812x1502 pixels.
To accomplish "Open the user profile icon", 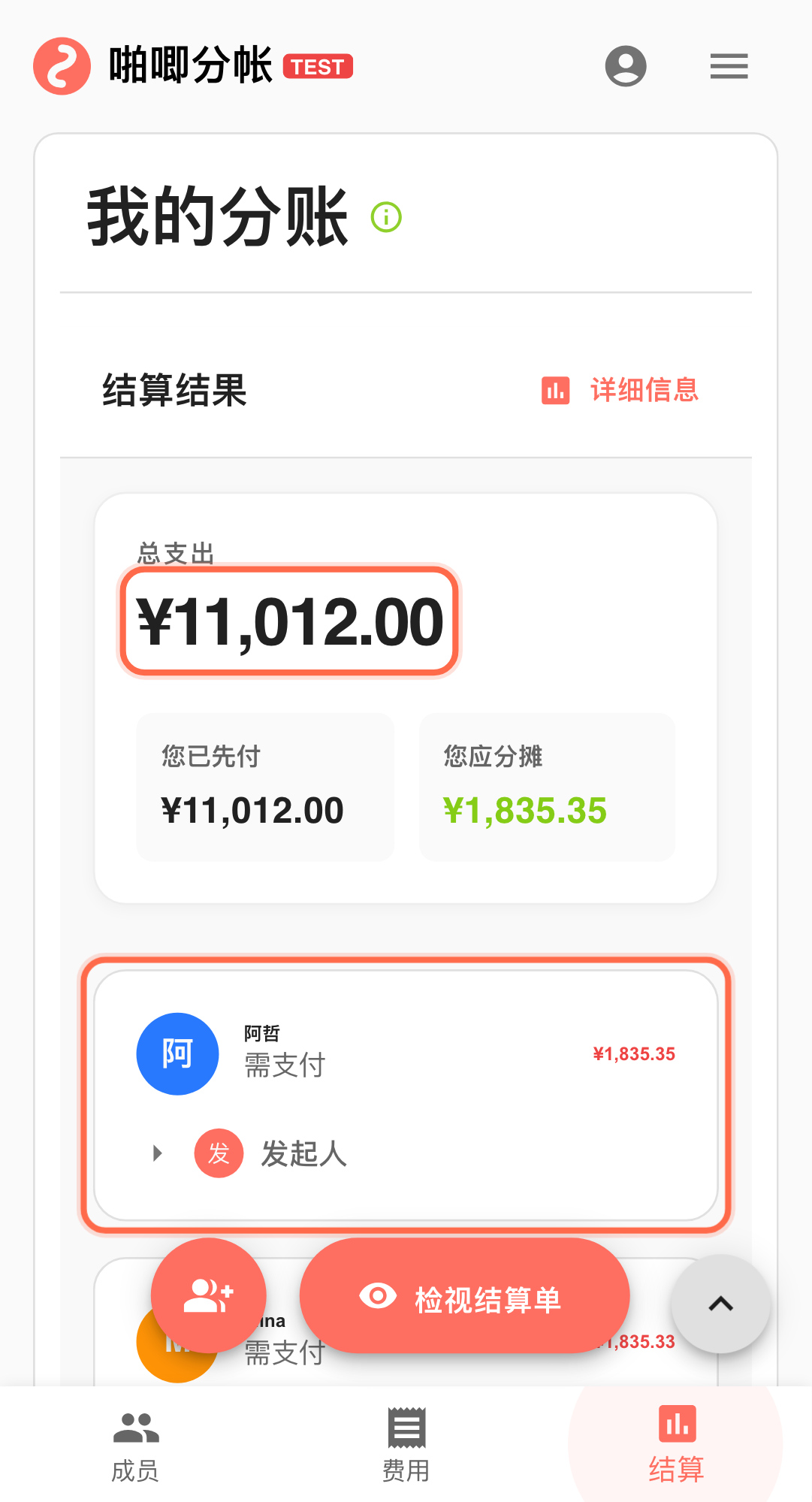I will [x=626, y=66].
